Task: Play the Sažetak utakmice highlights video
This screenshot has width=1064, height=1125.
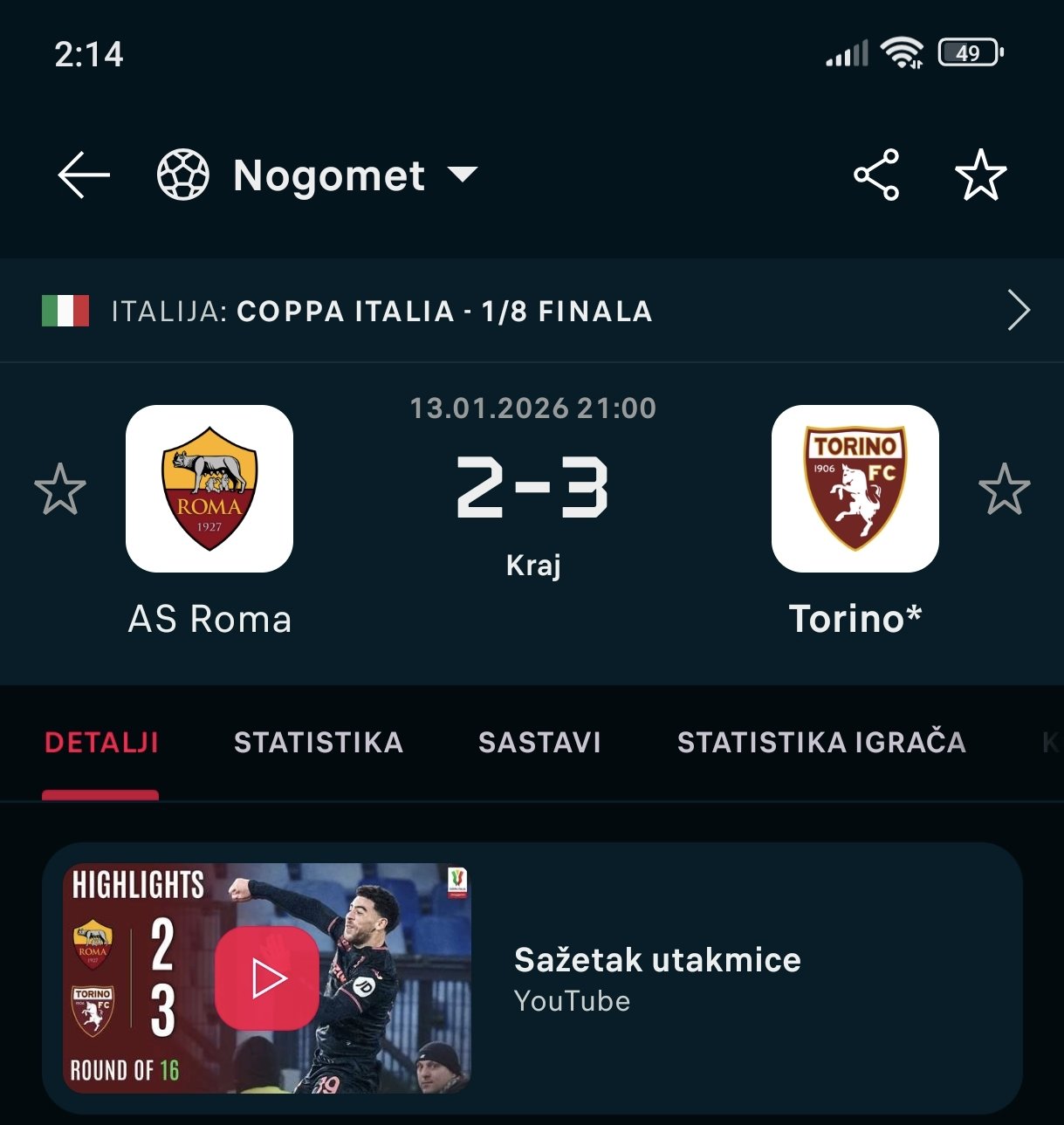Action: [267, 978]
